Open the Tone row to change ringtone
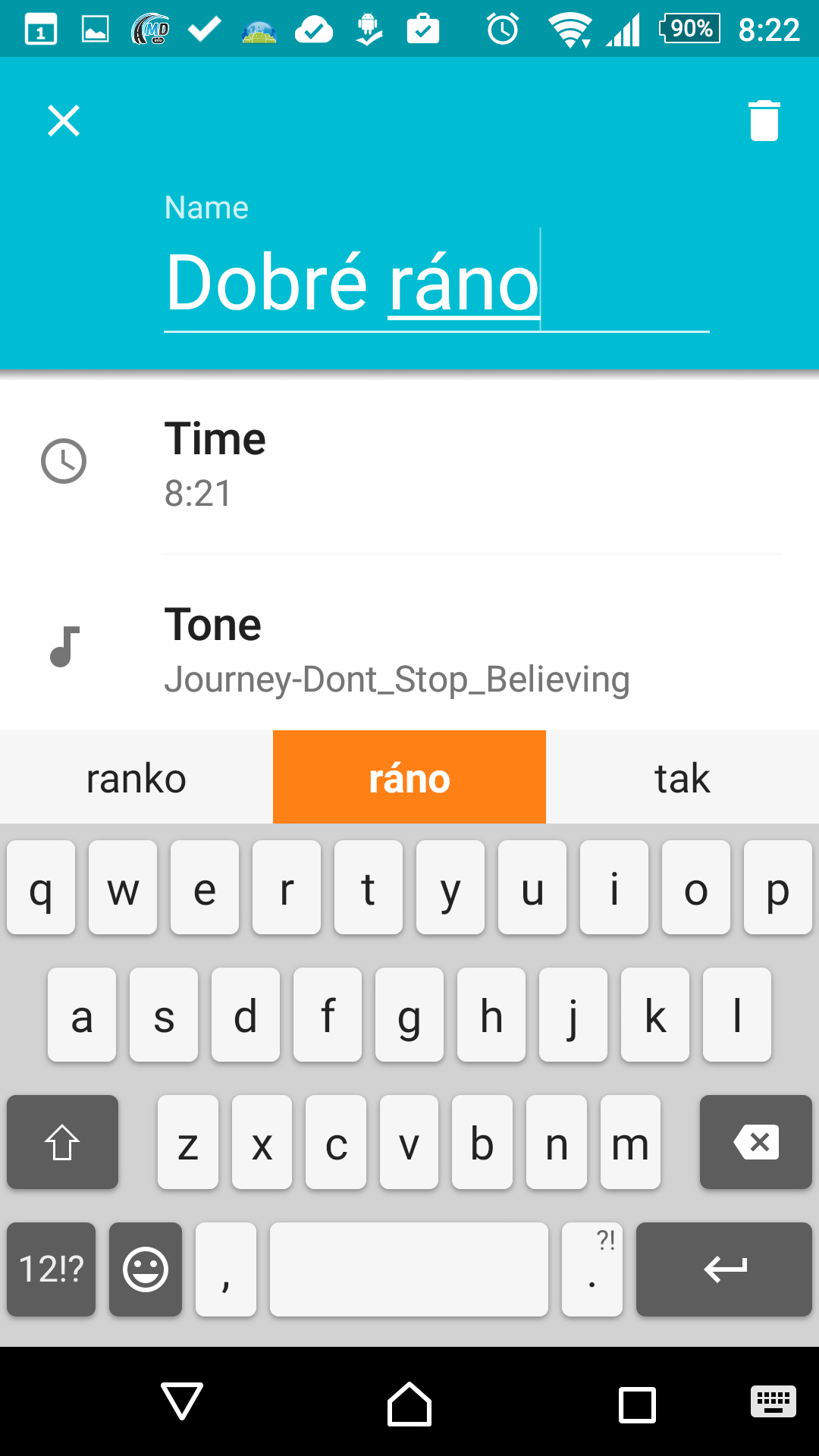The height and width of the screenshot is (1456, 819). [409, 648]
